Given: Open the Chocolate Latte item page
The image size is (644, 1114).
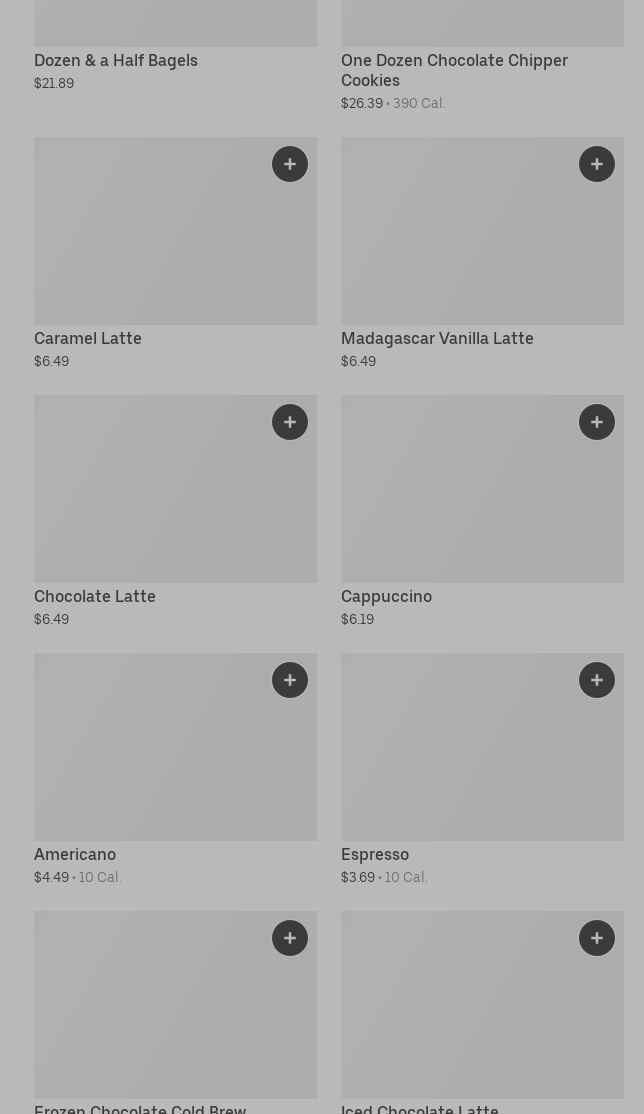Looking at the screenshot, I should (176, 512).
